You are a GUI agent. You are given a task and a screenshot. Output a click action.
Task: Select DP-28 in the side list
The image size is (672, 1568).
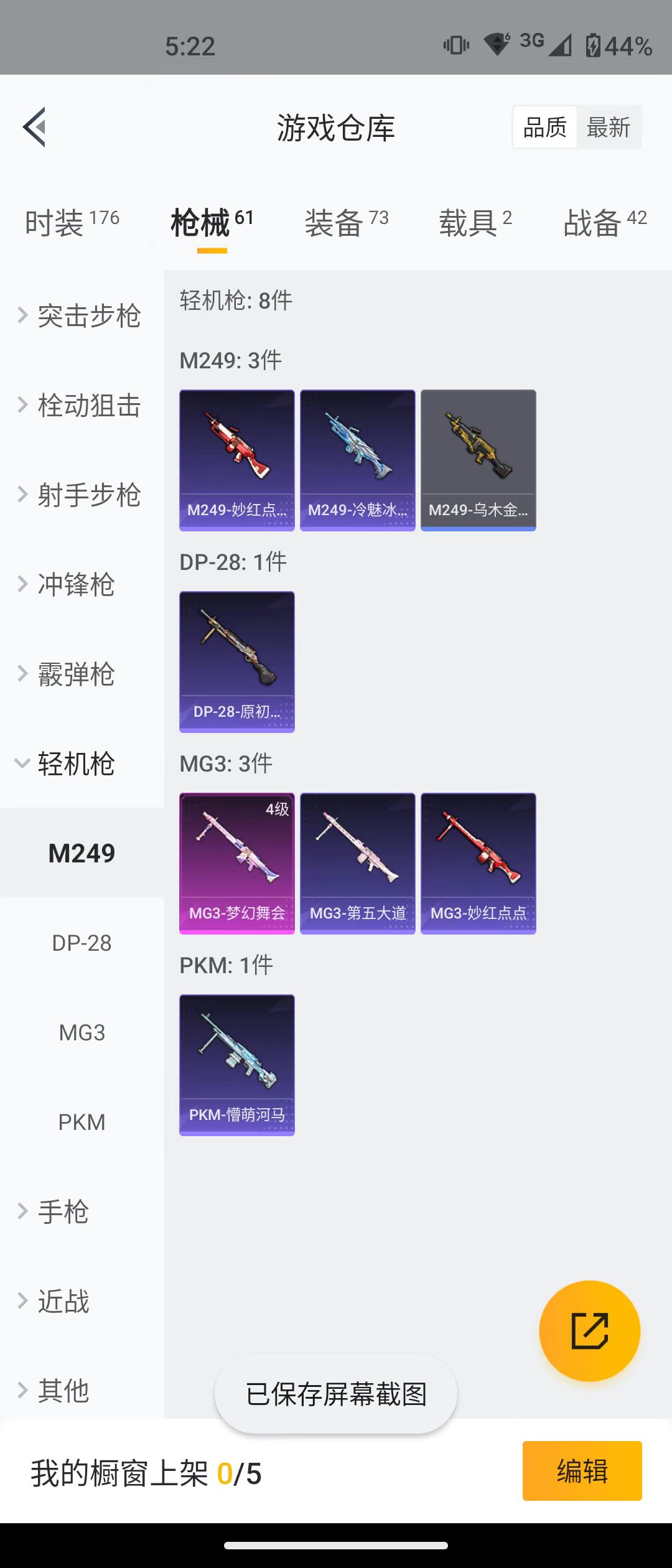coord(82,943)
